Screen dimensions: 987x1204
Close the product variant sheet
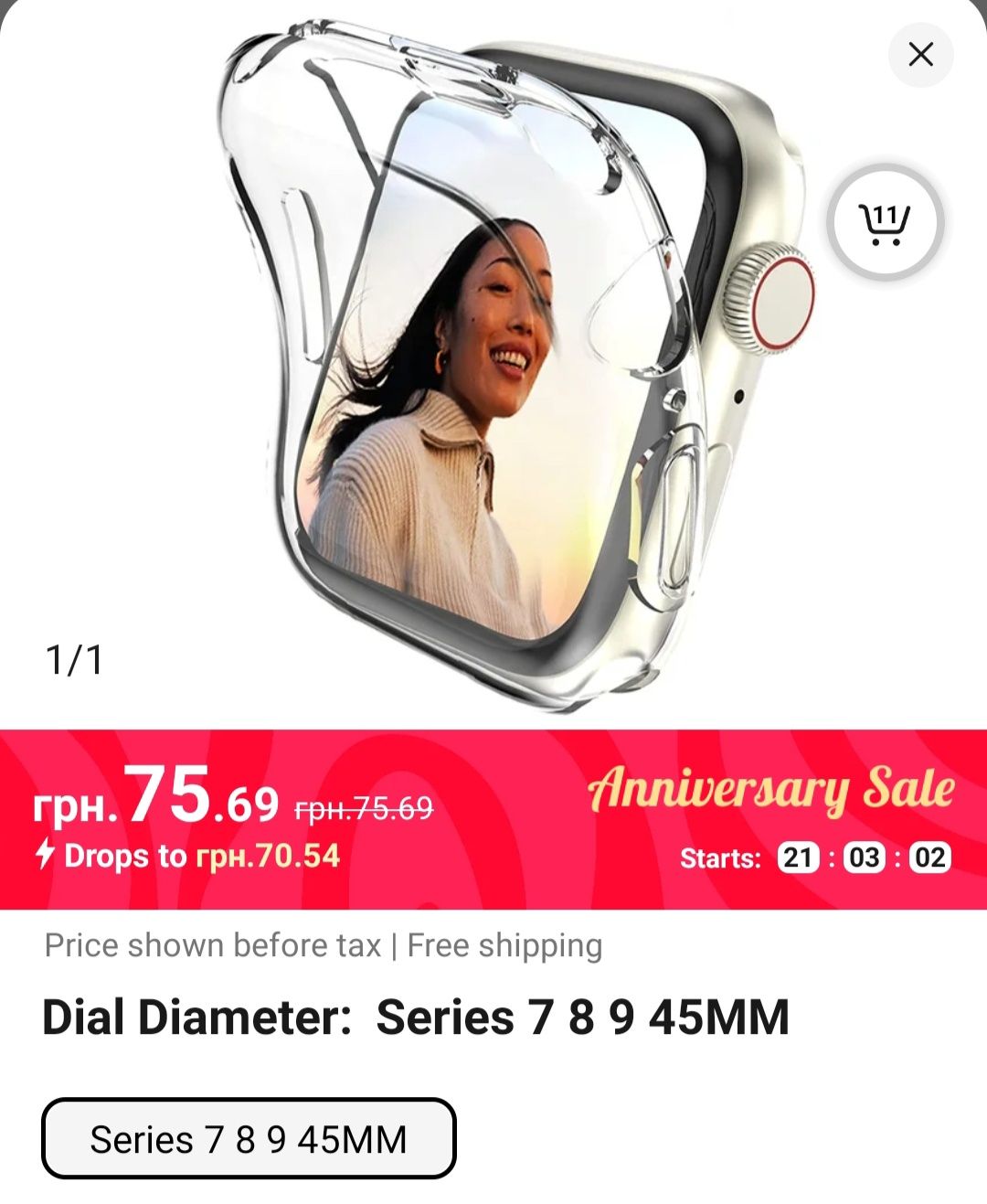920,55
